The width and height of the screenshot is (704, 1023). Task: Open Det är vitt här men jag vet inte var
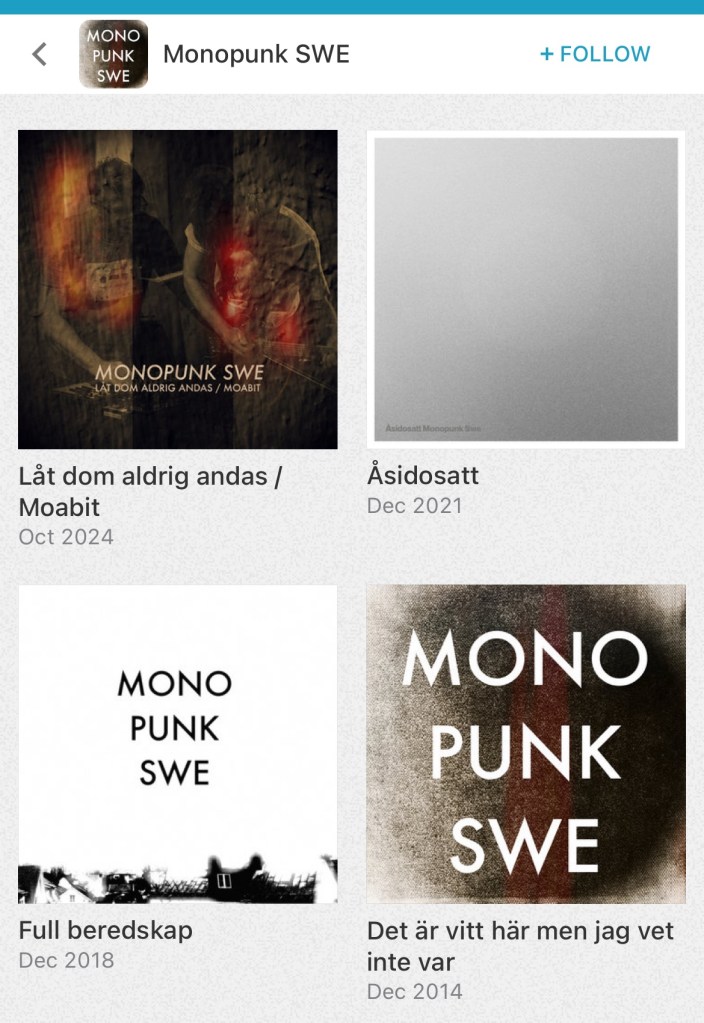[526, 744]
